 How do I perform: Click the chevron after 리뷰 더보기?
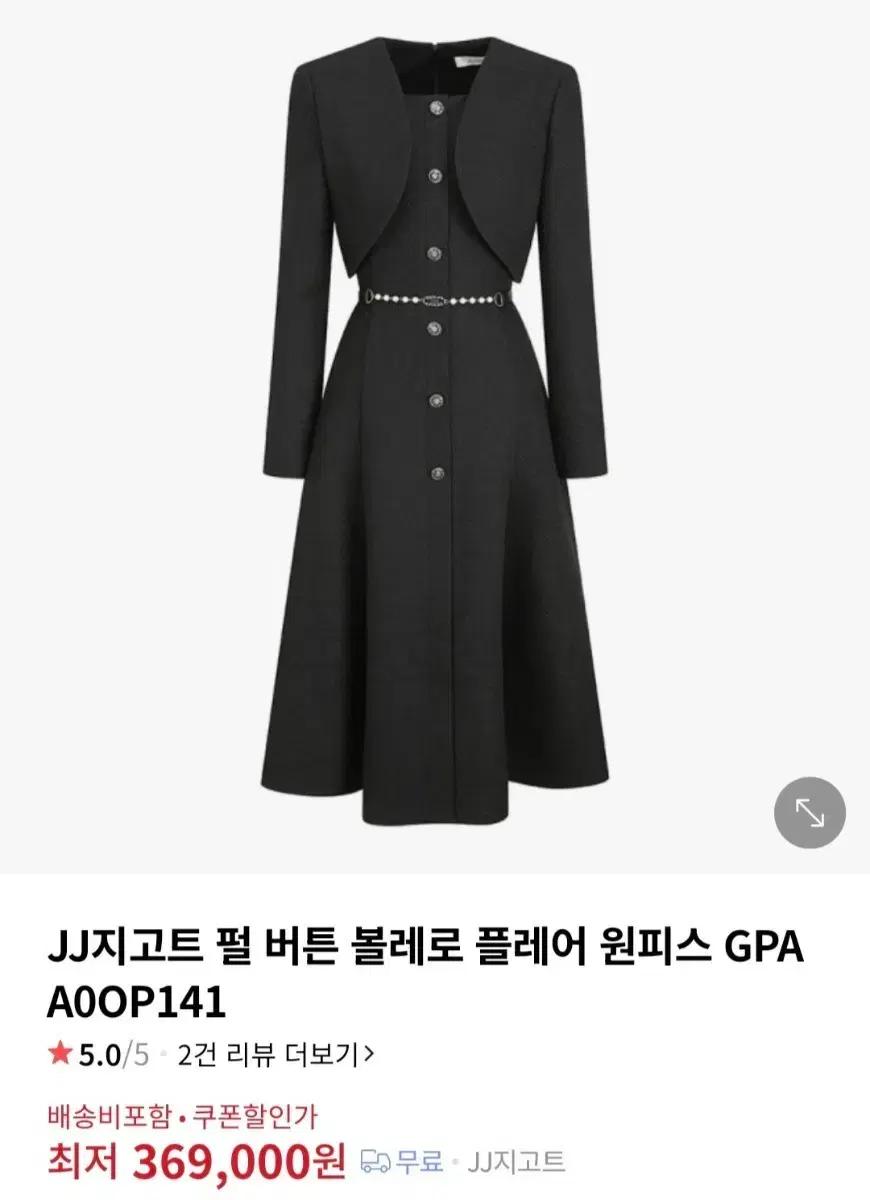[368, 1052]
